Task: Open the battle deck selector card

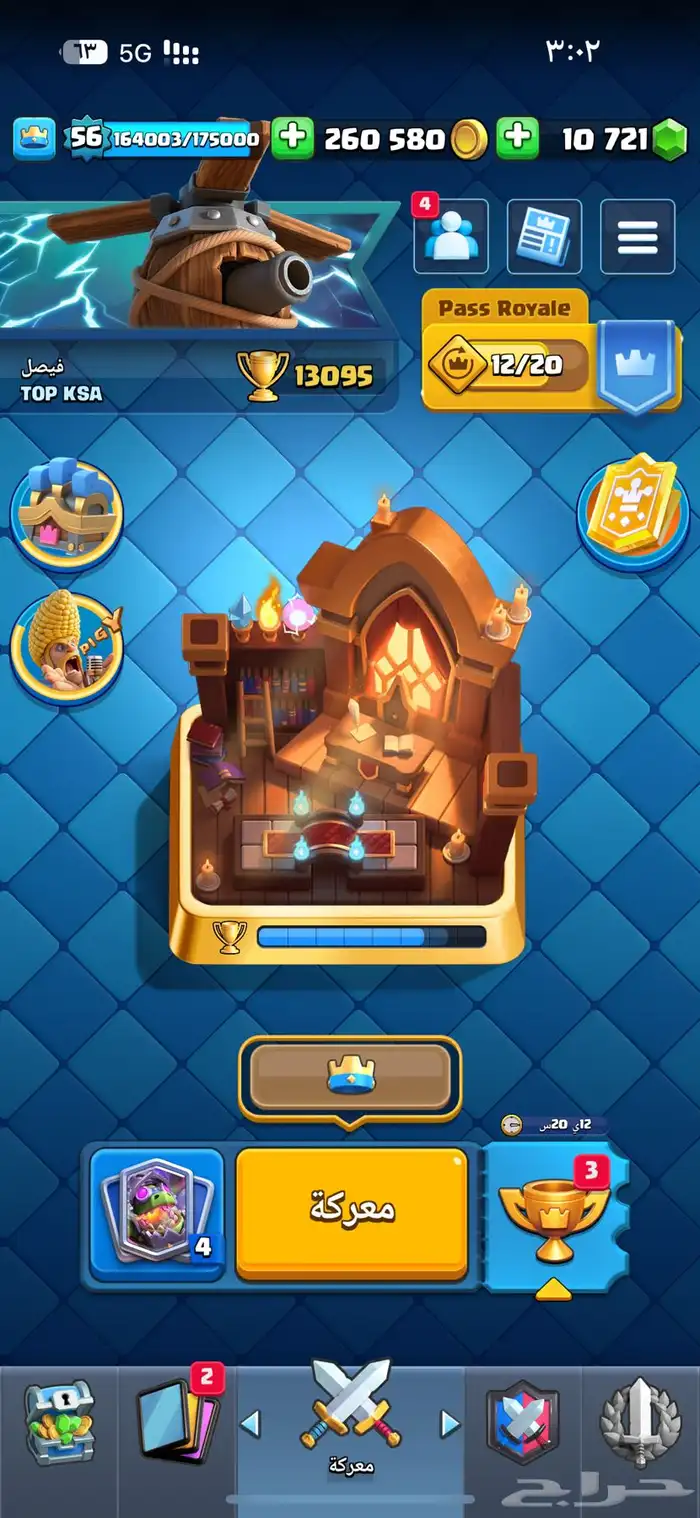Action: [157, 1214]
